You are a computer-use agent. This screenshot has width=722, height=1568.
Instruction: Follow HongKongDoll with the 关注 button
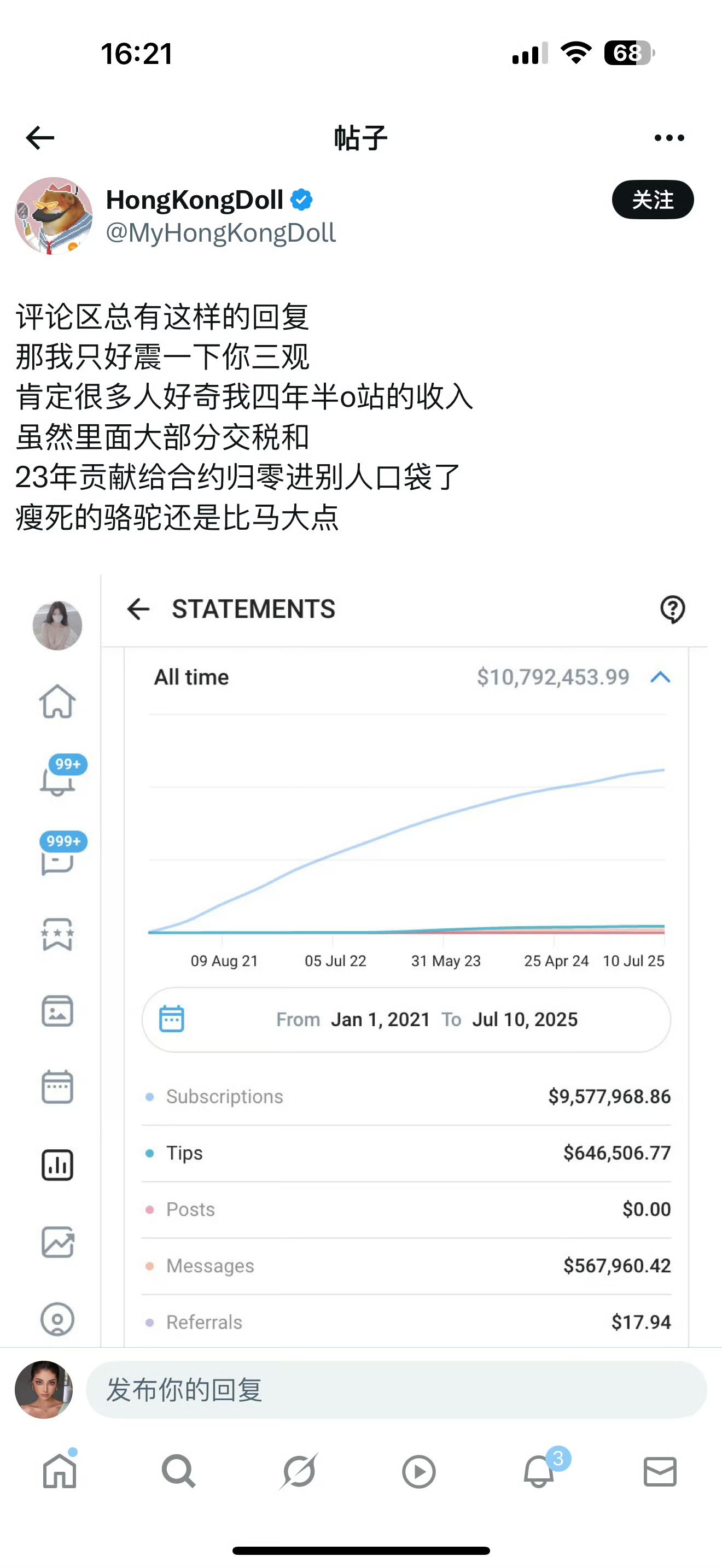(x=652, y=200)
